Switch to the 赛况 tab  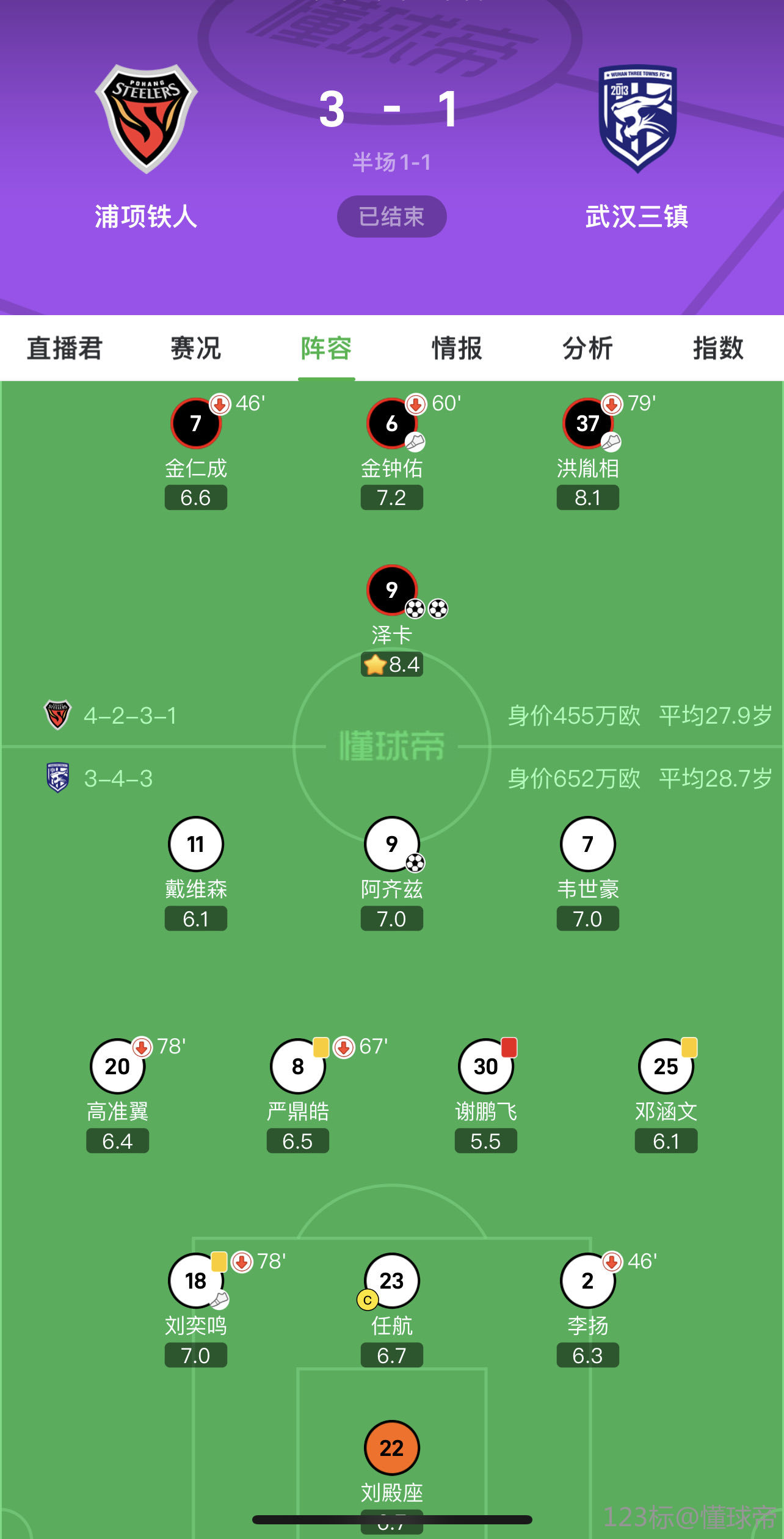195,348
